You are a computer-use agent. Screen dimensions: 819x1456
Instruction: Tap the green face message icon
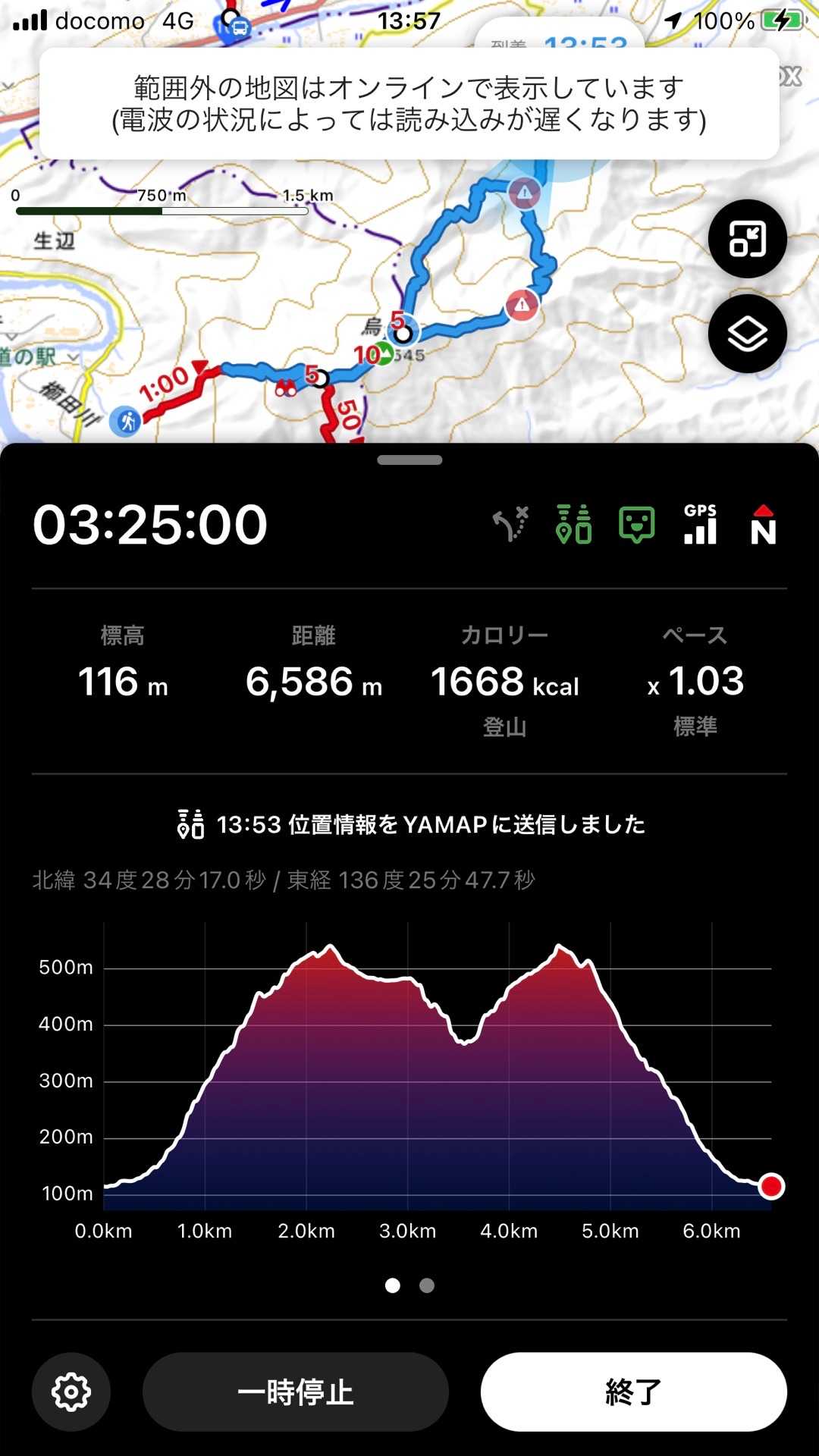636,524
